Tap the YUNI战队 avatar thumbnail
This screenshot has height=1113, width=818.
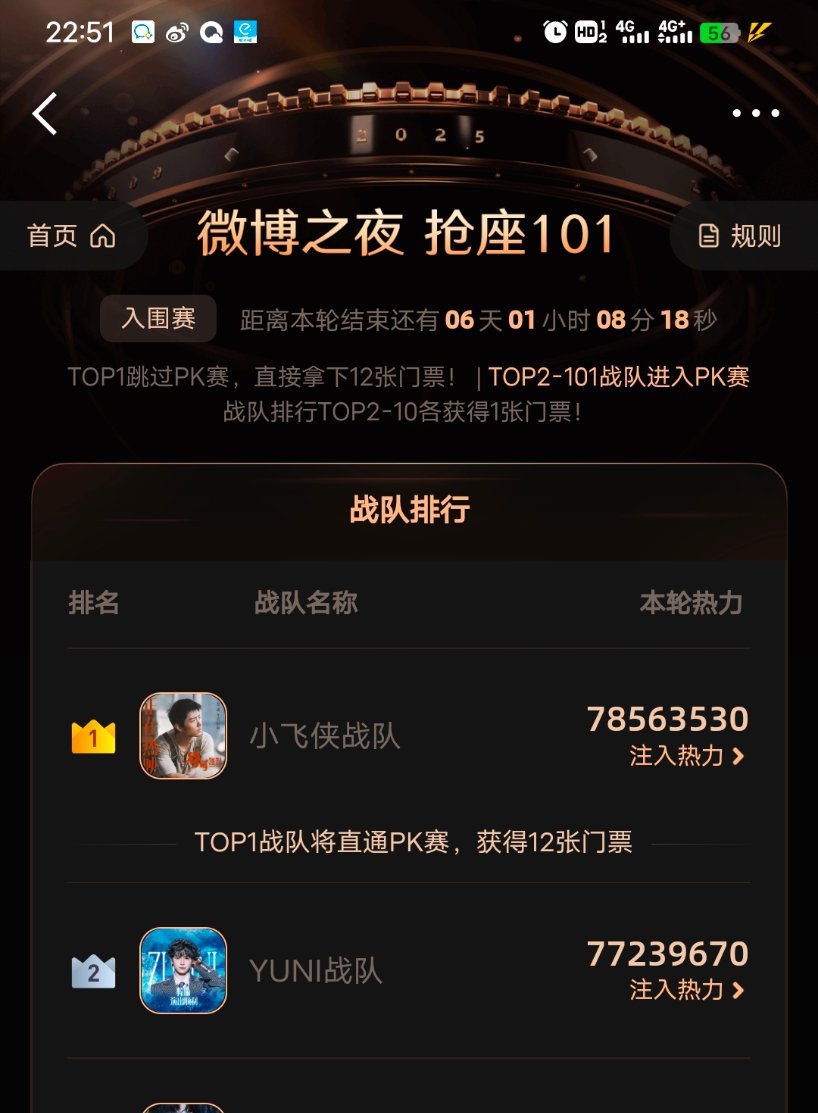183,971
